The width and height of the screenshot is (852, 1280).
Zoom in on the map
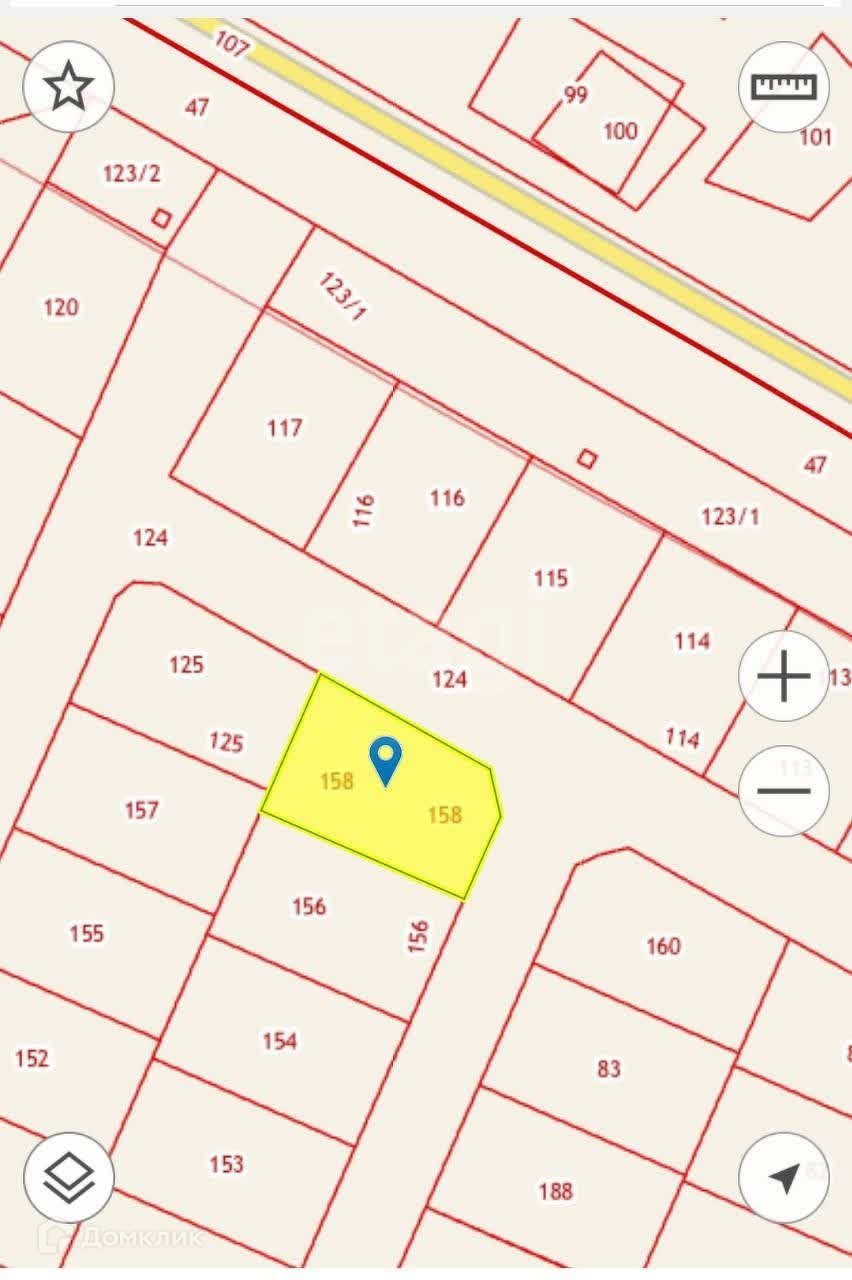pyautogui.click(x=784, y=677)
